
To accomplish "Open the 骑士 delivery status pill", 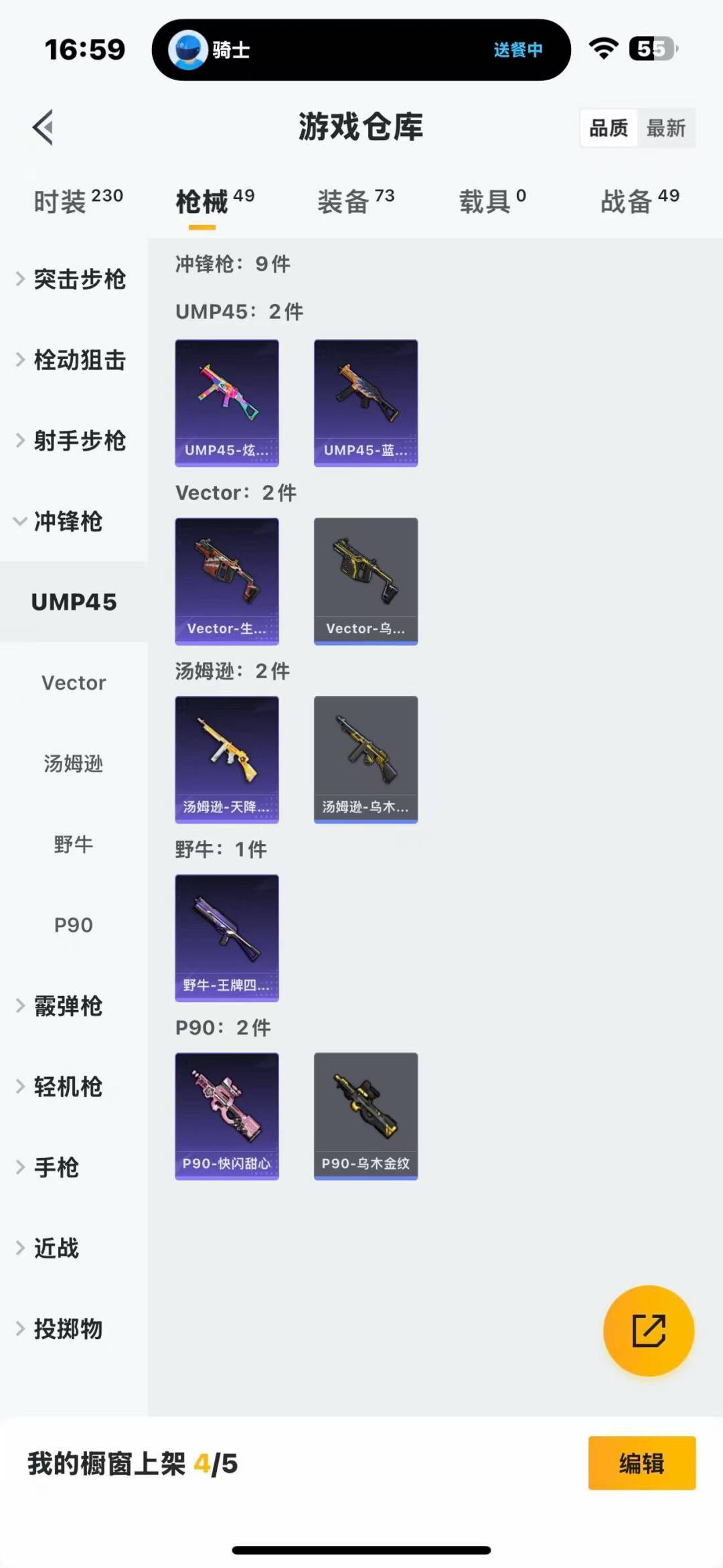I will tap(361, 50).
